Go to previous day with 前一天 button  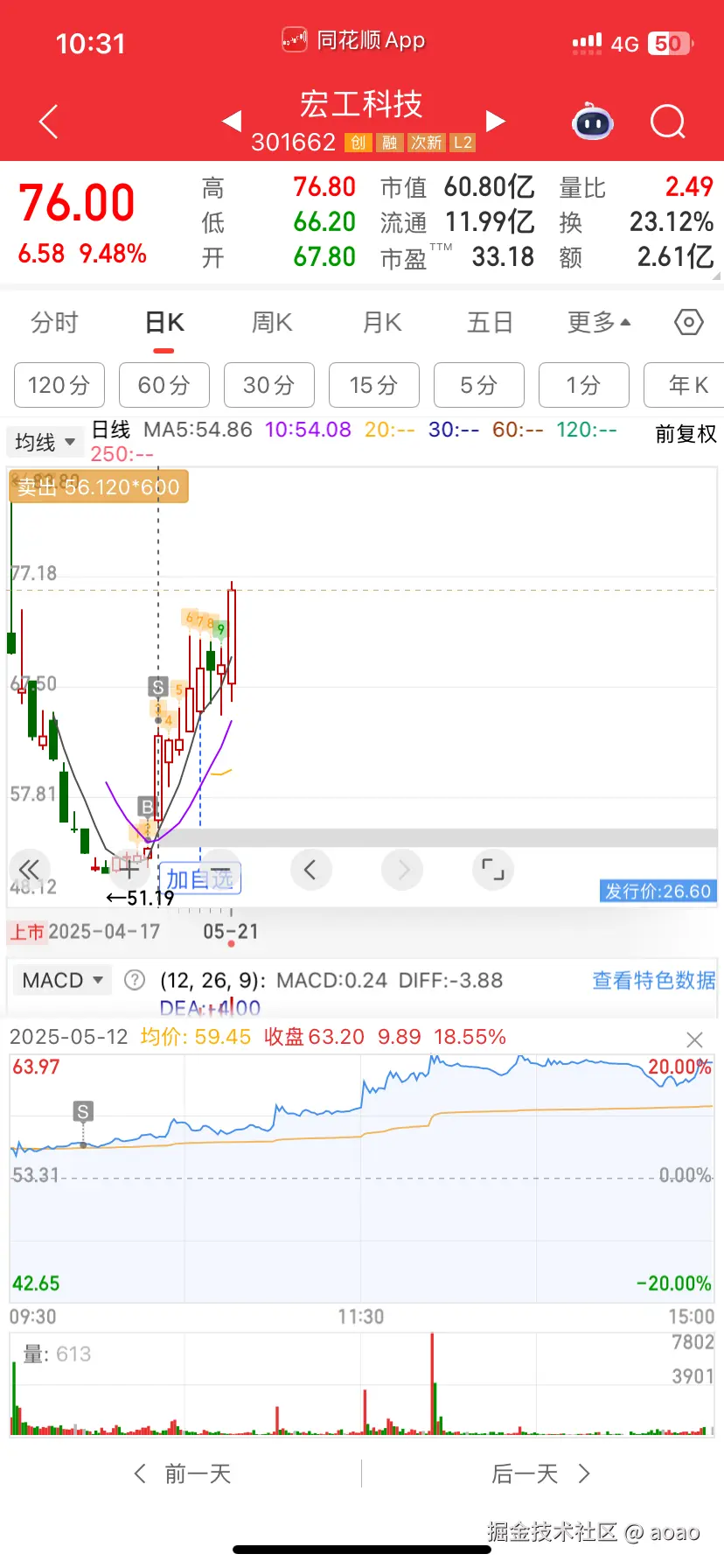coord(184,1473)
